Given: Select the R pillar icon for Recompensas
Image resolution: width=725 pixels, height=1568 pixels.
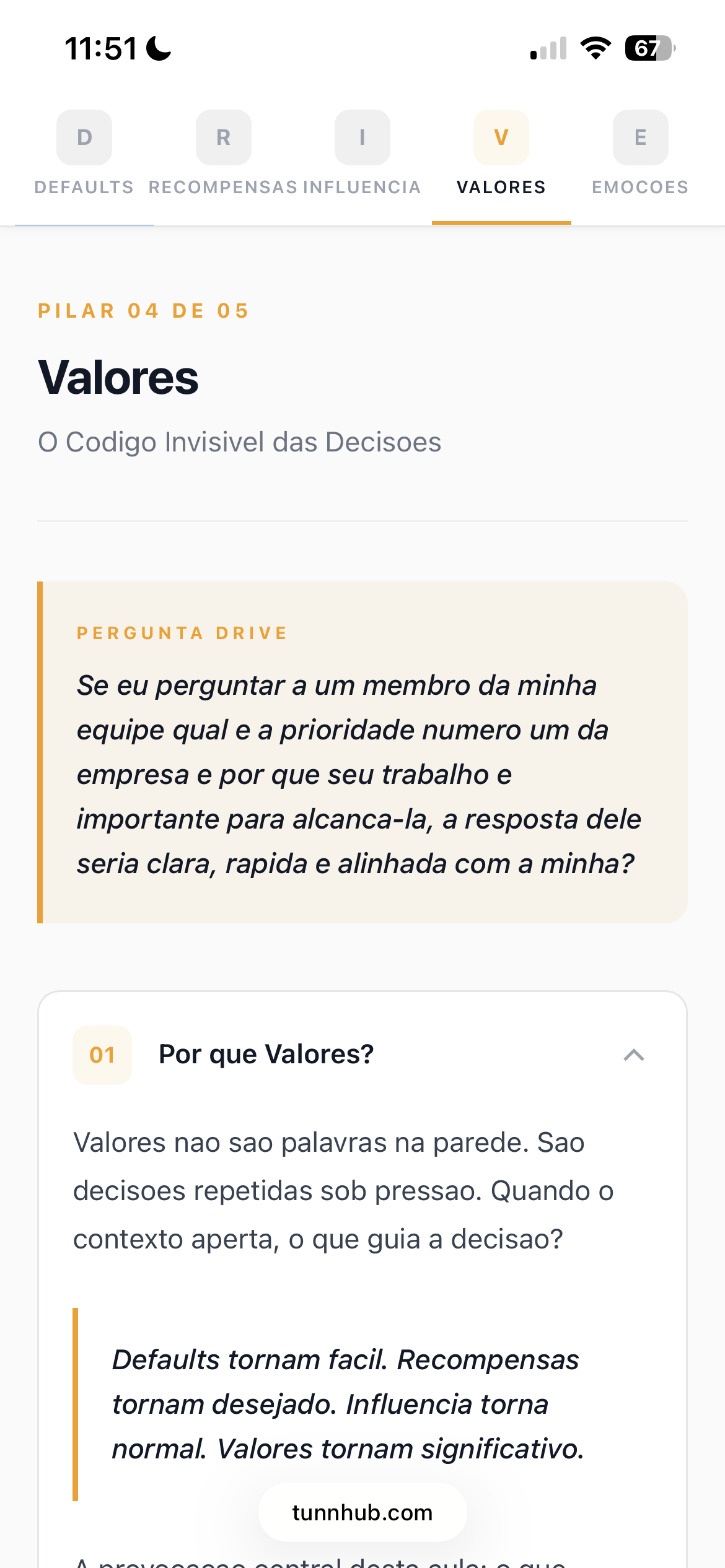Looking at the screenshot, I should click(x=223, y=137).
